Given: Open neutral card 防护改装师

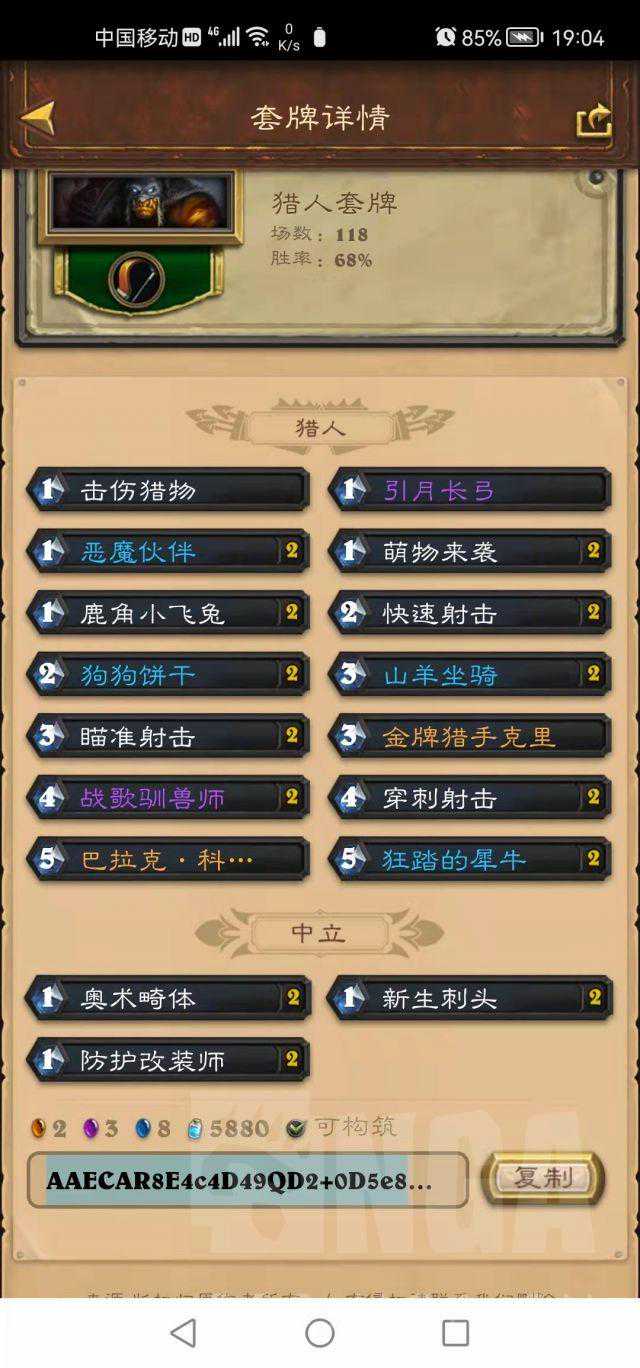Looking at the screenshot, I should point(168,1060).
